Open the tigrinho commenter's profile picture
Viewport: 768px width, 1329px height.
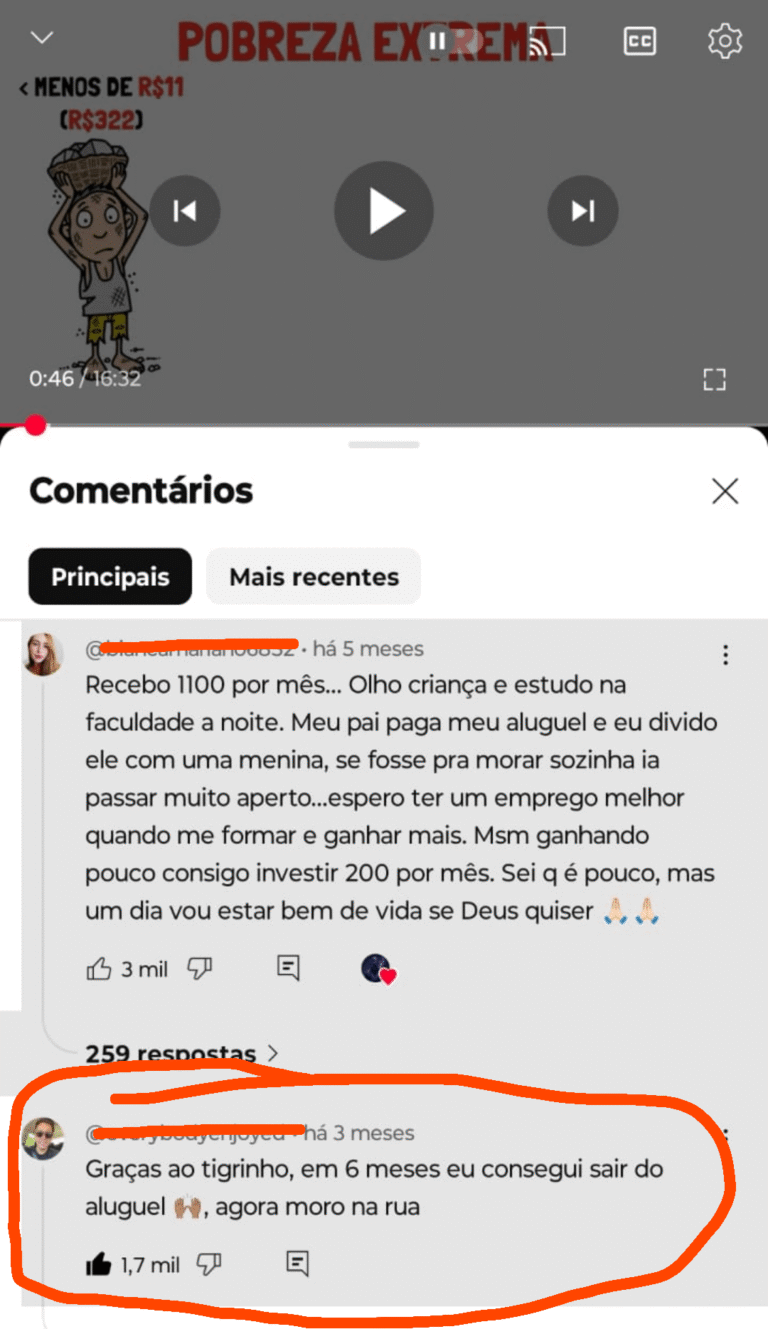click(43, 1139)
